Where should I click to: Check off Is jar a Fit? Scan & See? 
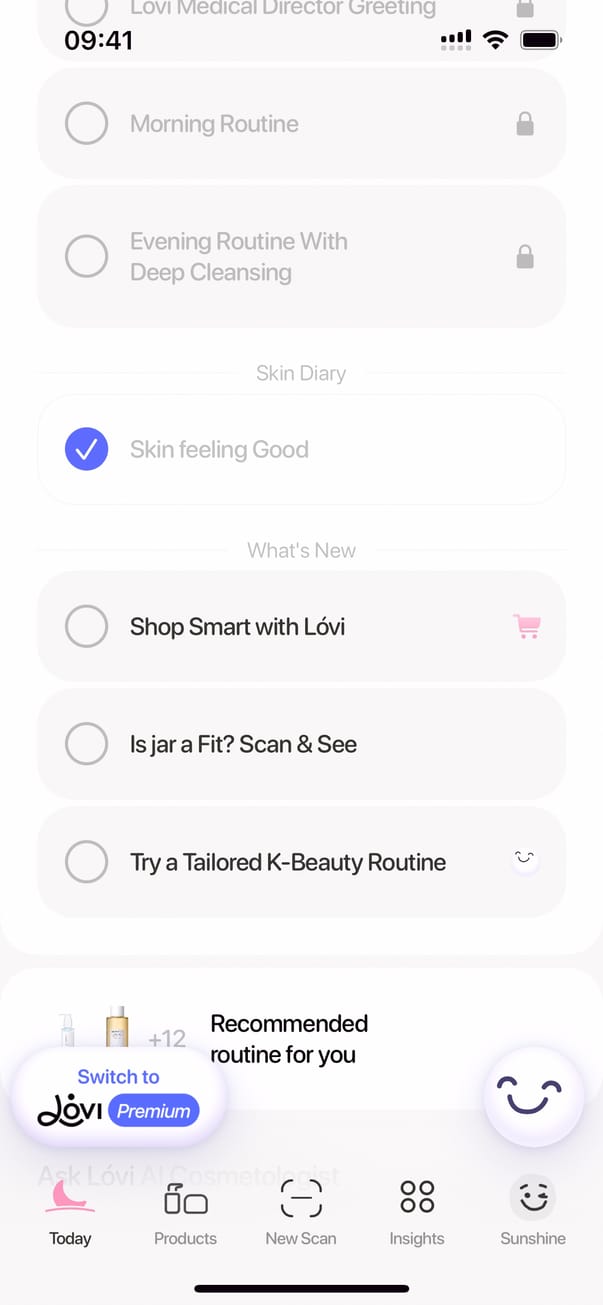pos(87,745)
